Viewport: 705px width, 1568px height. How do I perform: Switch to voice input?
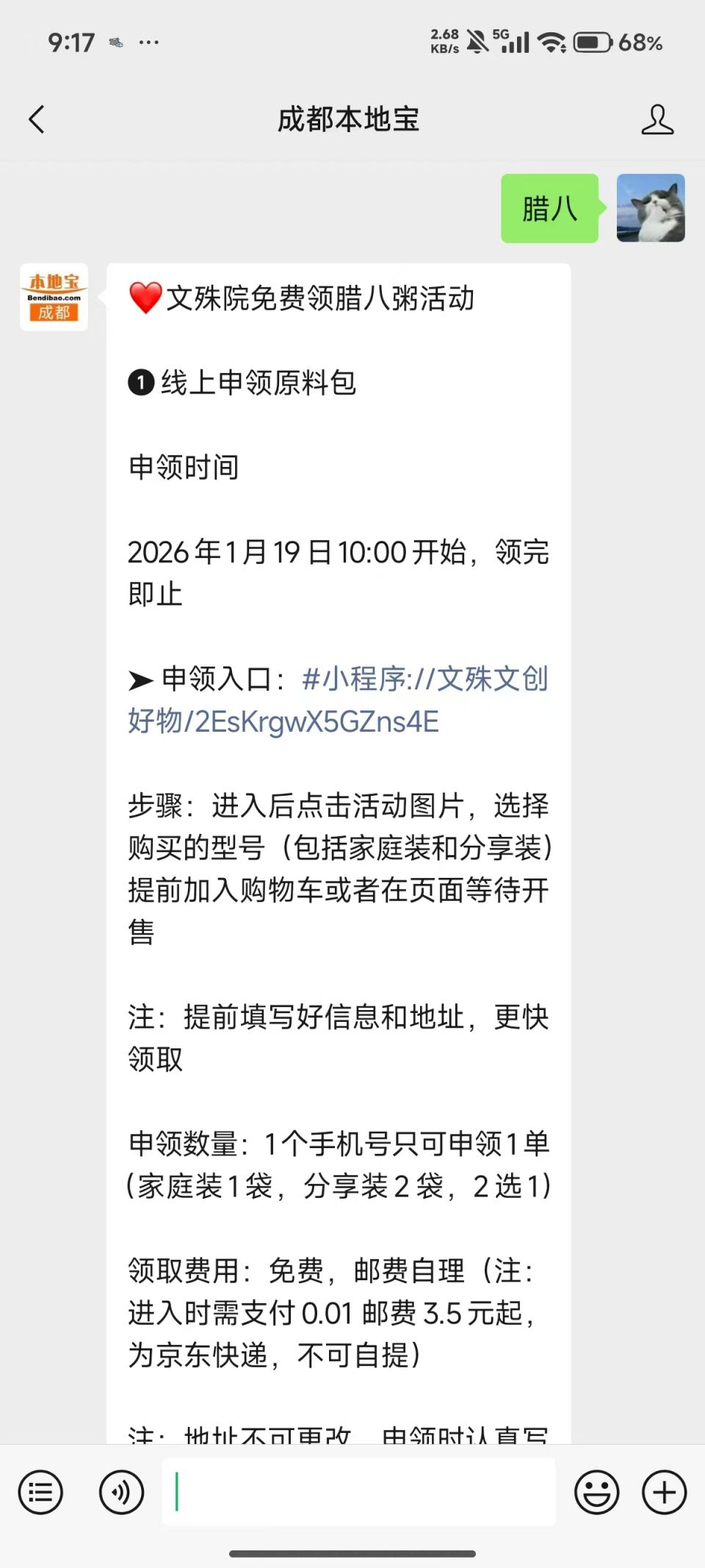tap(121, 1492)
